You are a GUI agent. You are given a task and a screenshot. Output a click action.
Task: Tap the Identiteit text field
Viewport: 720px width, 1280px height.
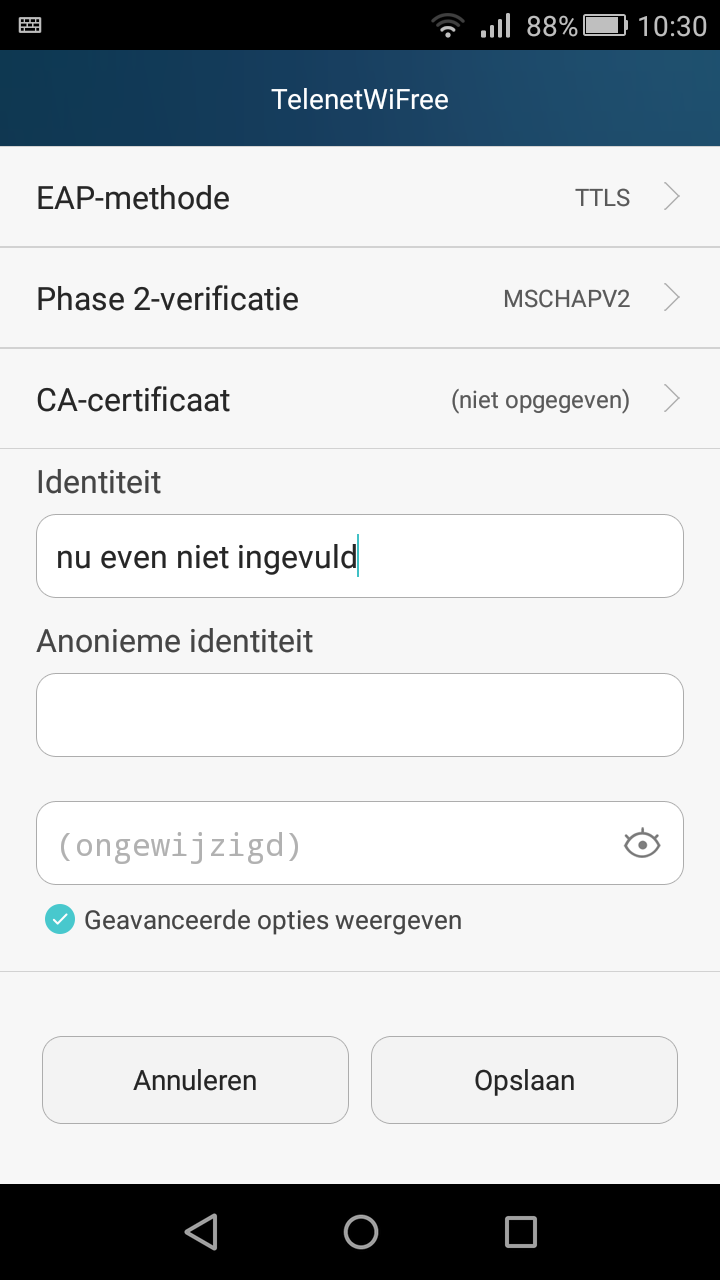(360, 556)
